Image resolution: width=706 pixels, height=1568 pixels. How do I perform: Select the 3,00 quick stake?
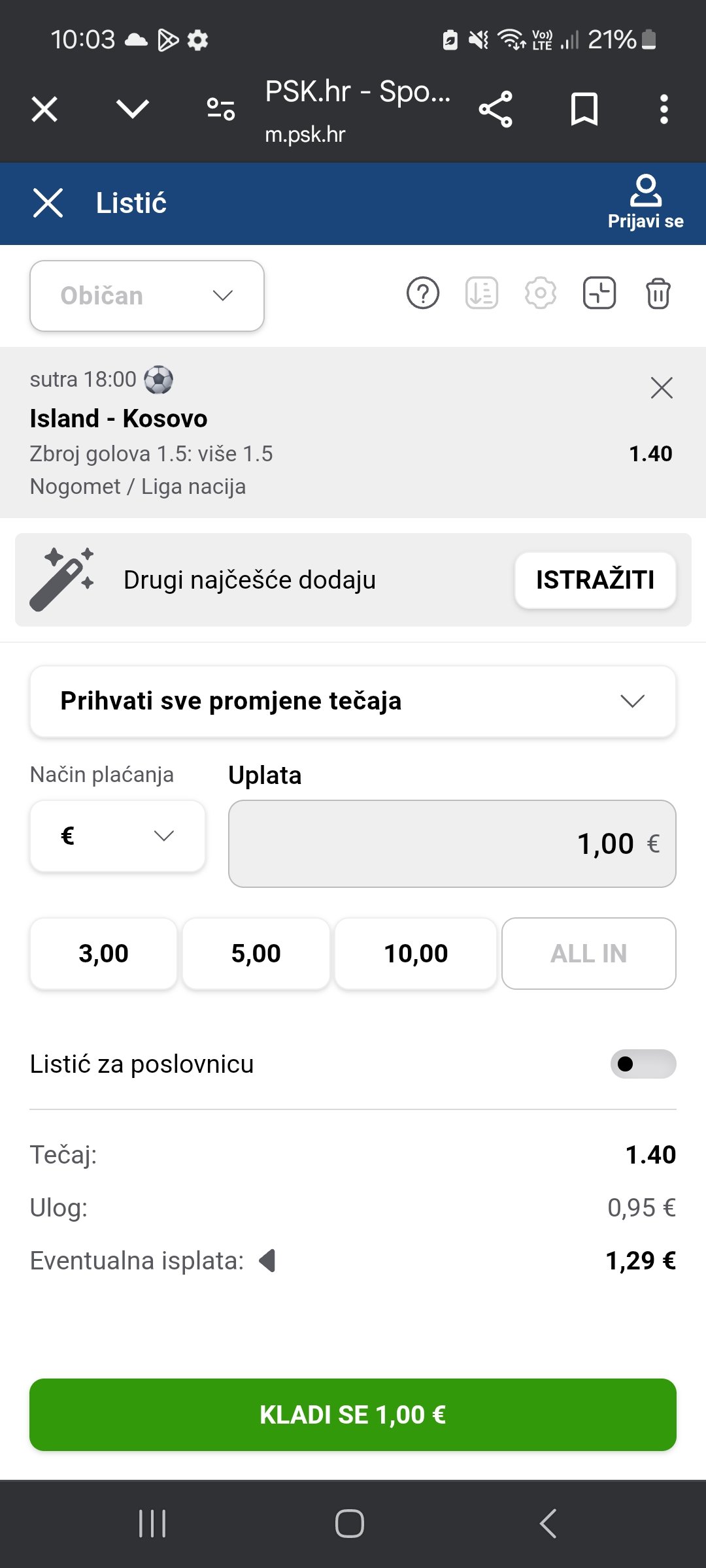coord(103,954)
